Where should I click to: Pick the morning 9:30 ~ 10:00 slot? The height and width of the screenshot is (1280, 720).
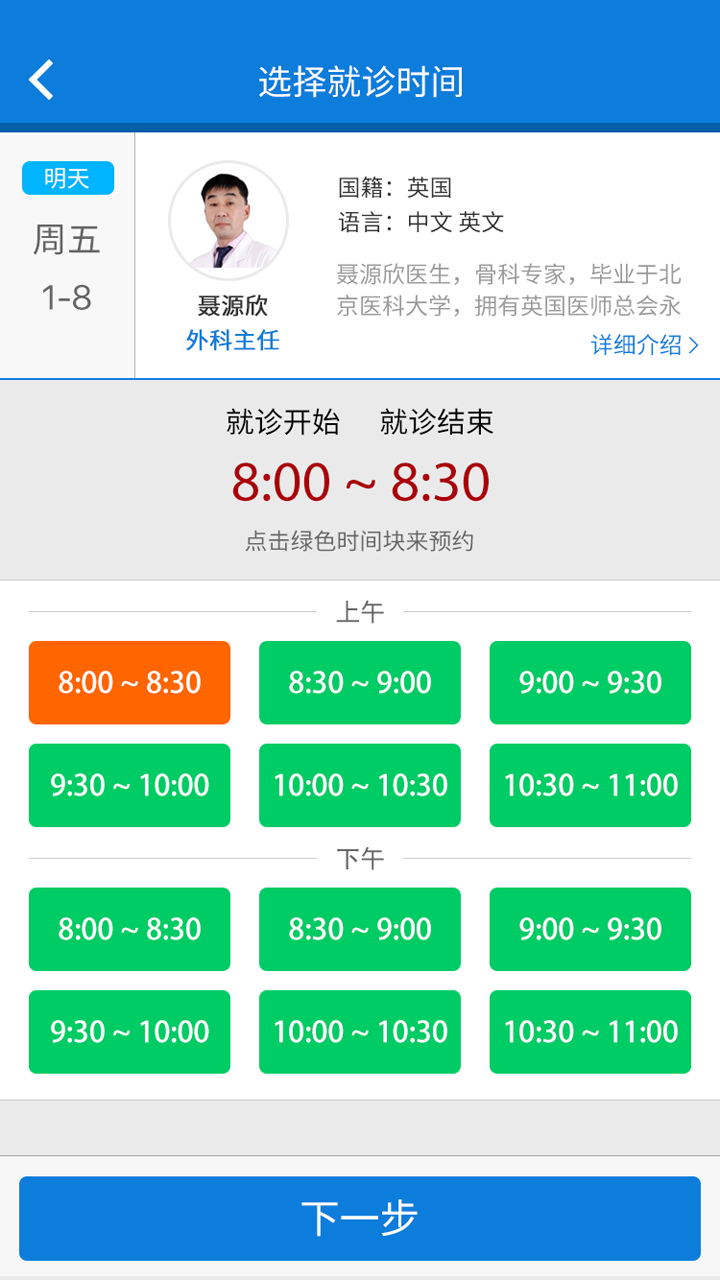129,785
